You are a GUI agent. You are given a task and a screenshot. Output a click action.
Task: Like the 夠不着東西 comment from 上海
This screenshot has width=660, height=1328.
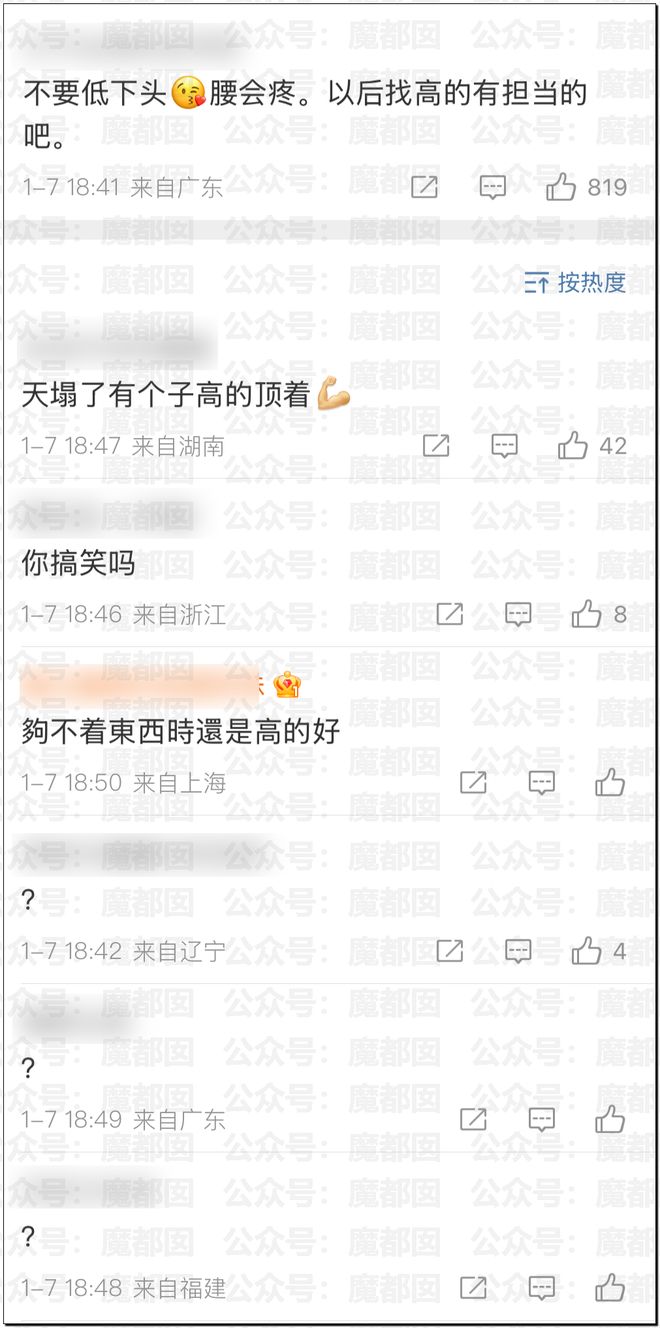click(x=610, y=782)
